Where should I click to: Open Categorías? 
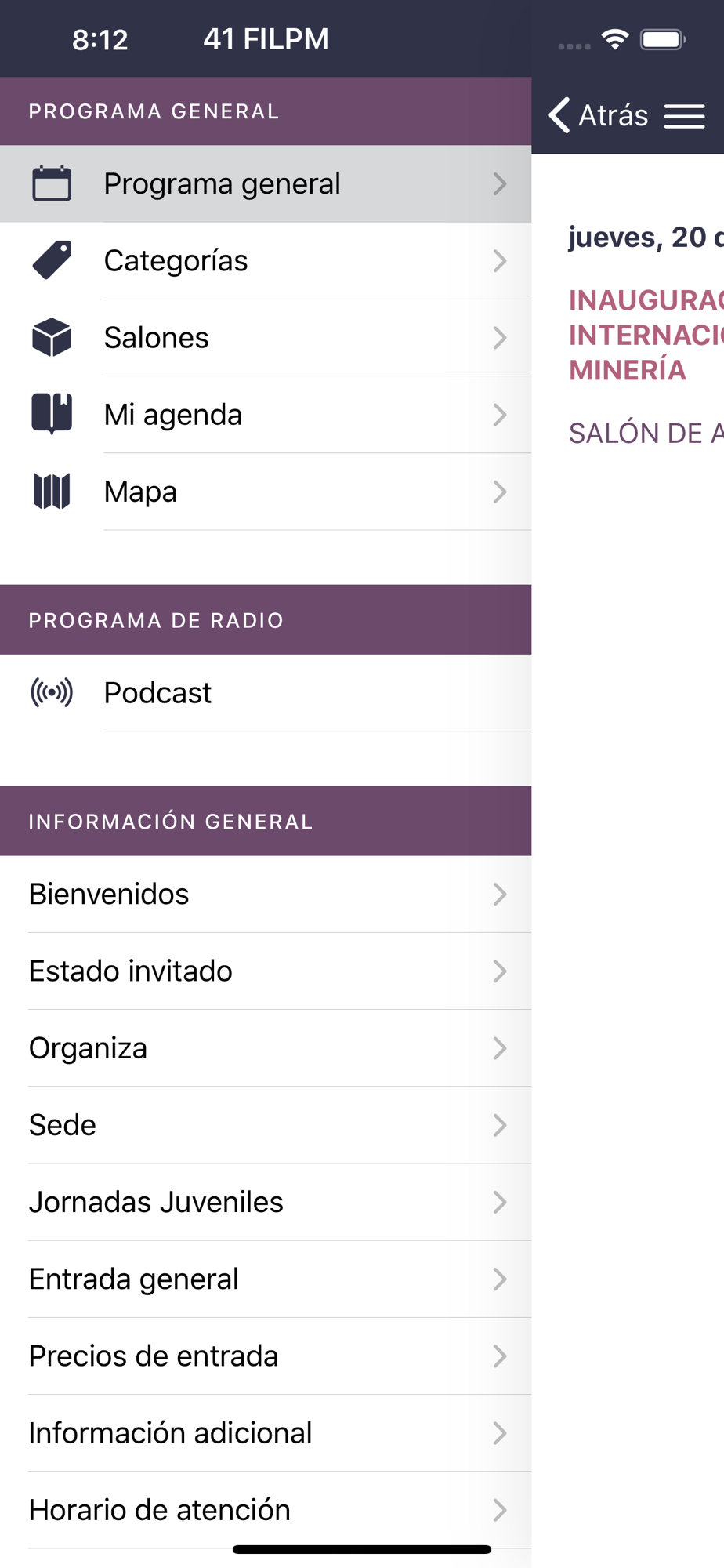click(x=266, y=260)
